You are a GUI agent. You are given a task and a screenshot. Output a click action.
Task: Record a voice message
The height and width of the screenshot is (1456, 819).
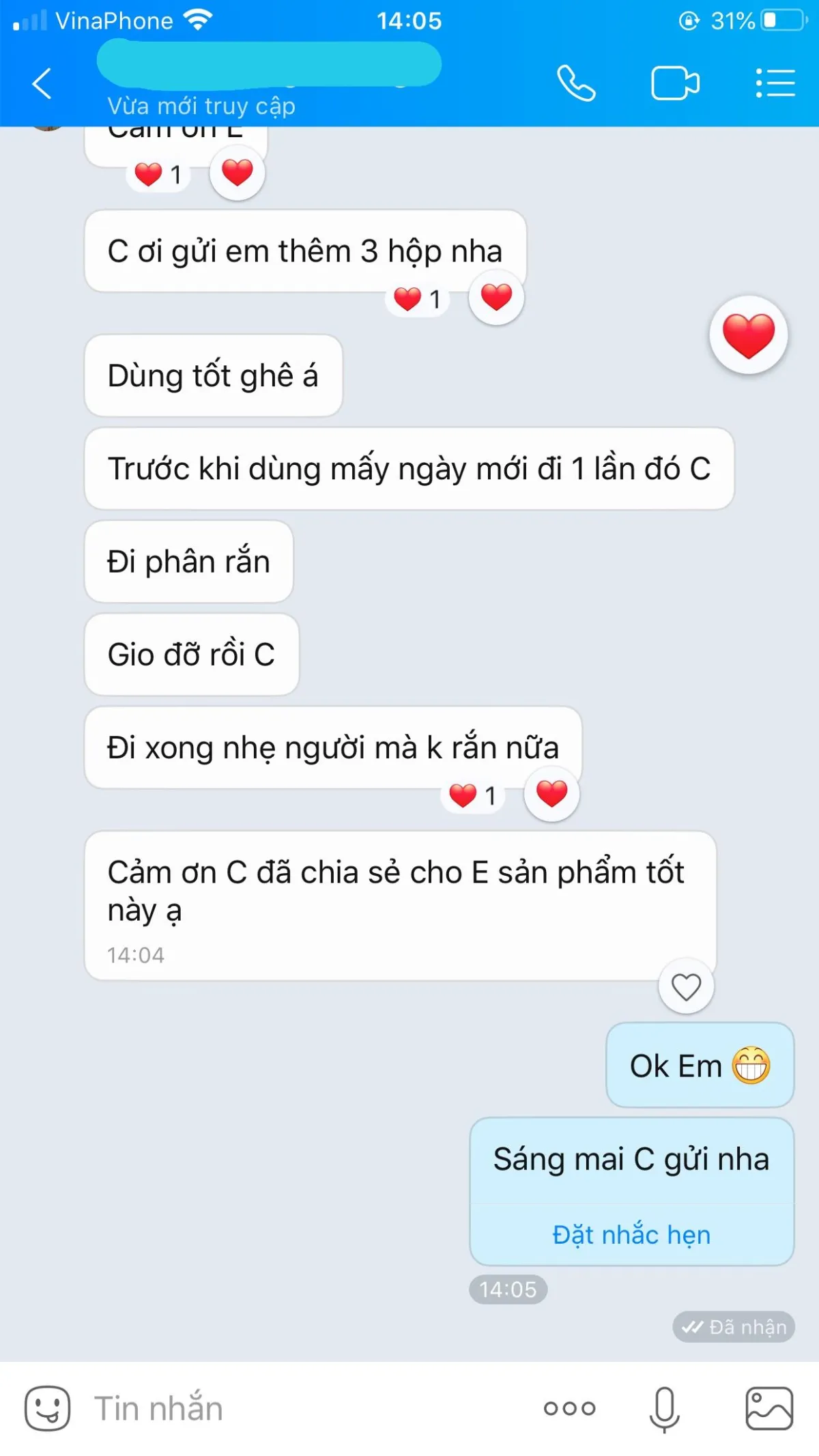[664, 1408]
